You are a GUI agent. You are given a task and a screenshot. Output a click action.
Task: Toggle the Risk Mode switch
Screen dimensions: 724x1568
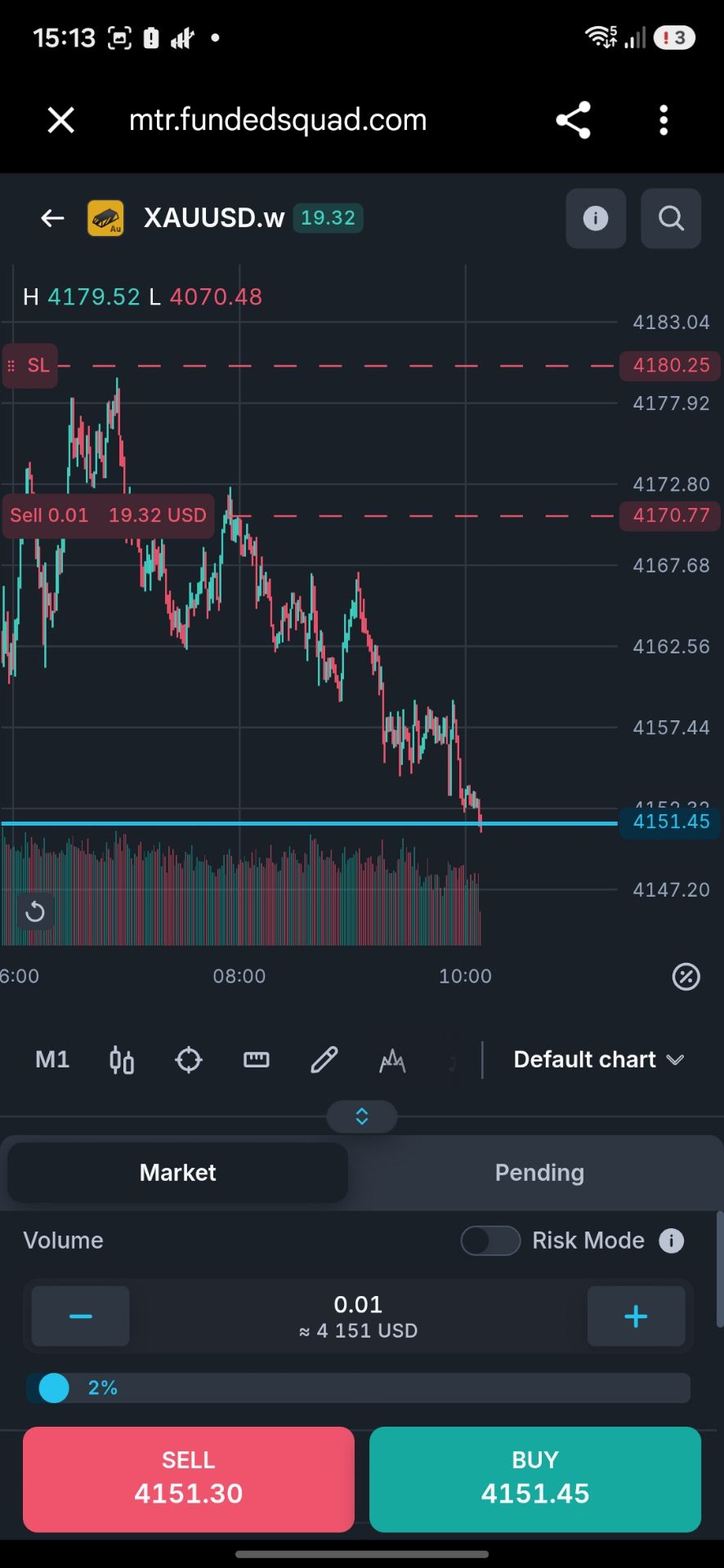click(x=490, y=1241)
